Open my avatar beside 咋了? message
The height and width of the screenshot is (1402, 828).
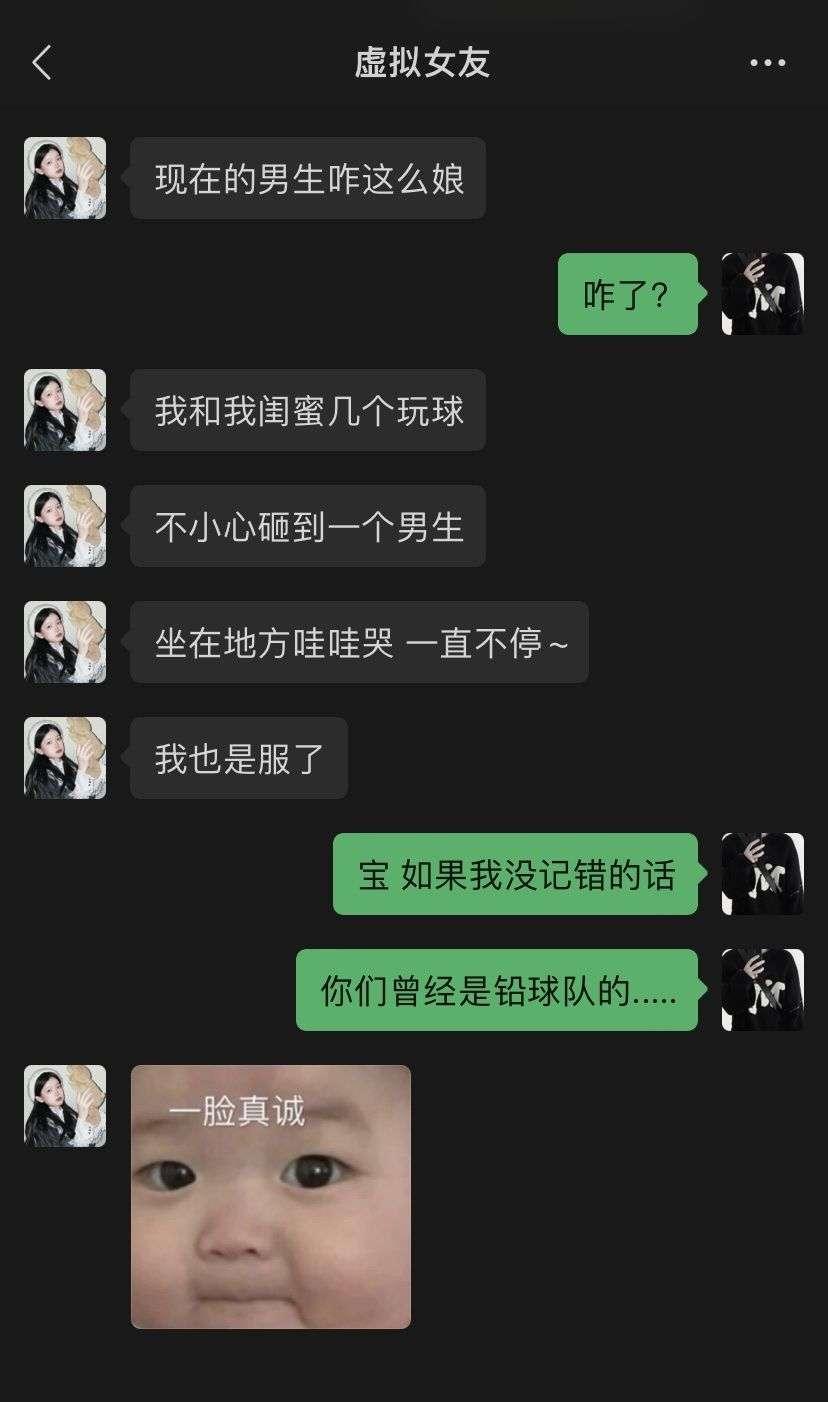pyautogui.click(x=762, y=294)
